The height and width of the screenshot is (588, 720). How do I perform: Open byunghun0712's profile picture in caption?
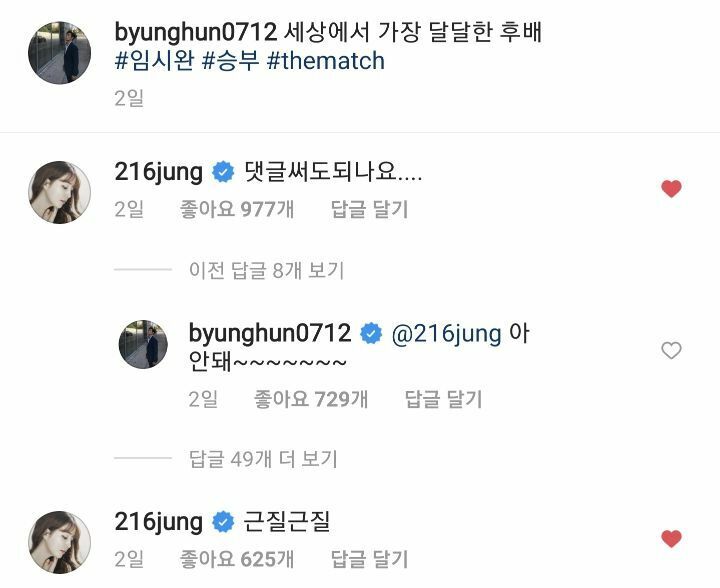coord(60,53)
